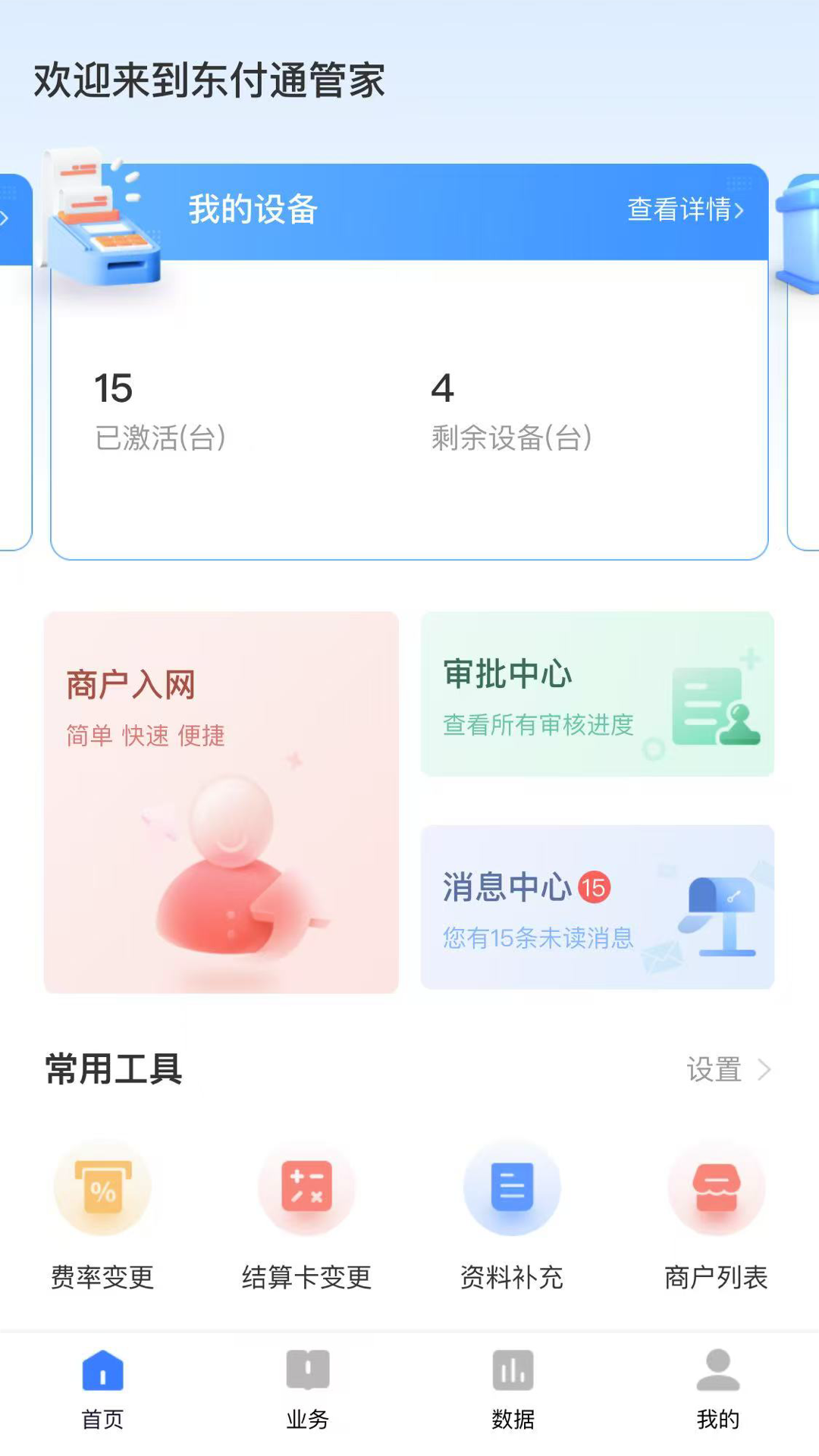
Task: Open 审批中心 to view review progress
Action: [597, 694]
